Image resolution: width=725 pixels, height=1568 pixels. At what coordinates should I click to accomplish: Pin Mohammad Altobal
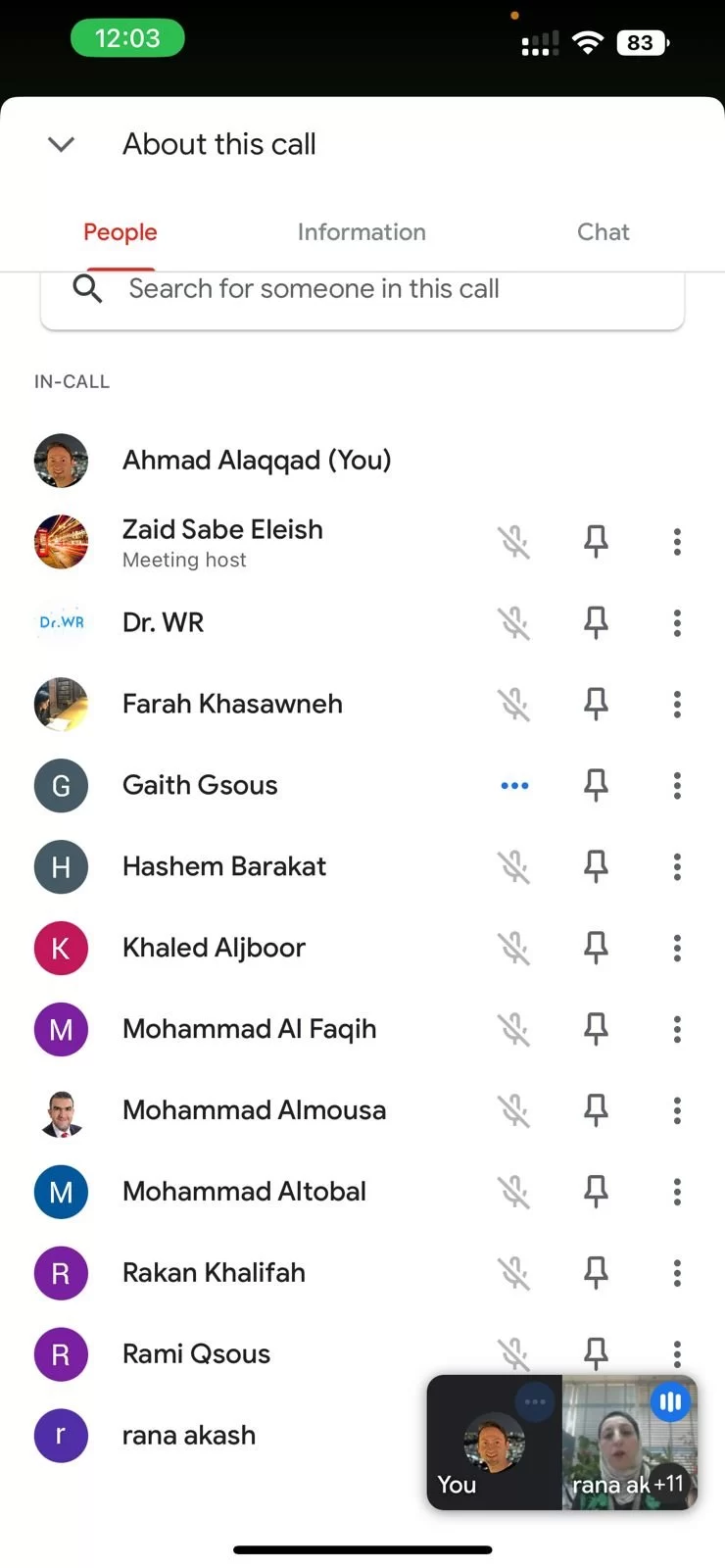[596, 1193]
